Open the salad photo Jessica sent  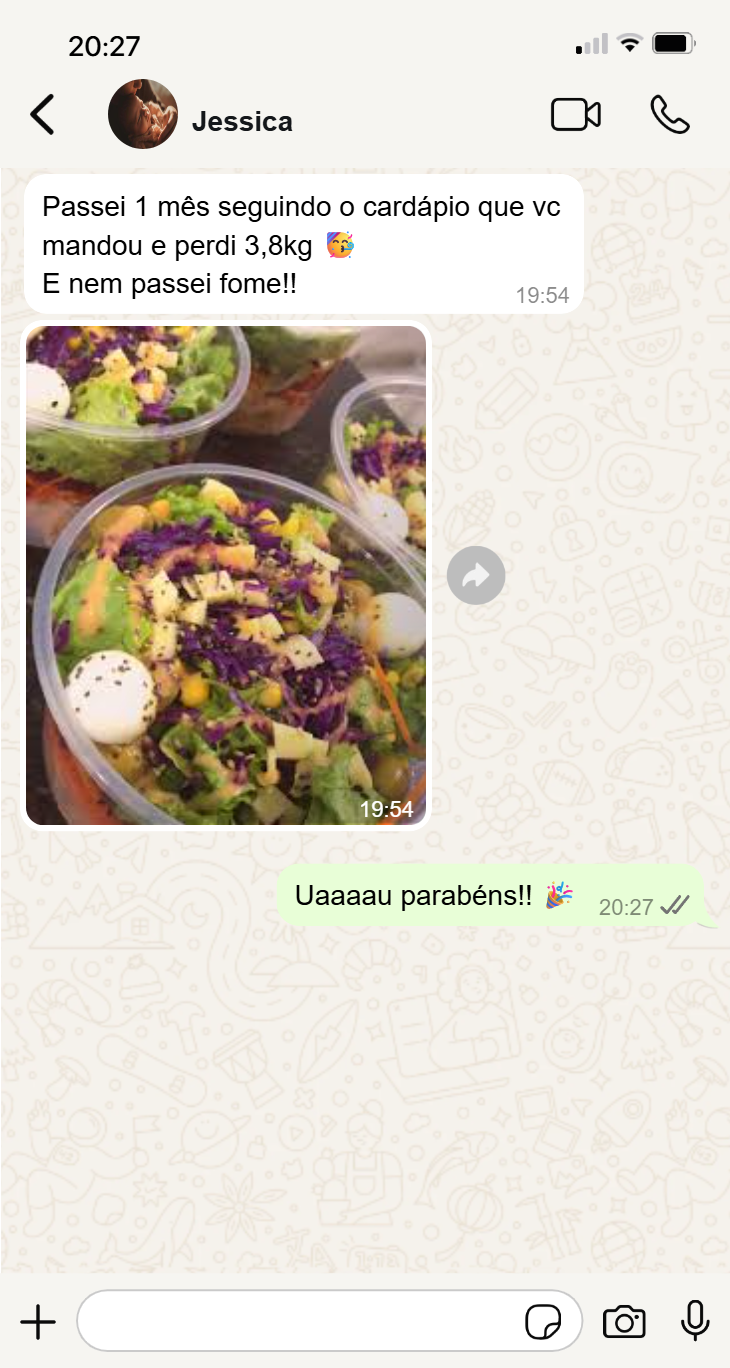click(226, 575)
